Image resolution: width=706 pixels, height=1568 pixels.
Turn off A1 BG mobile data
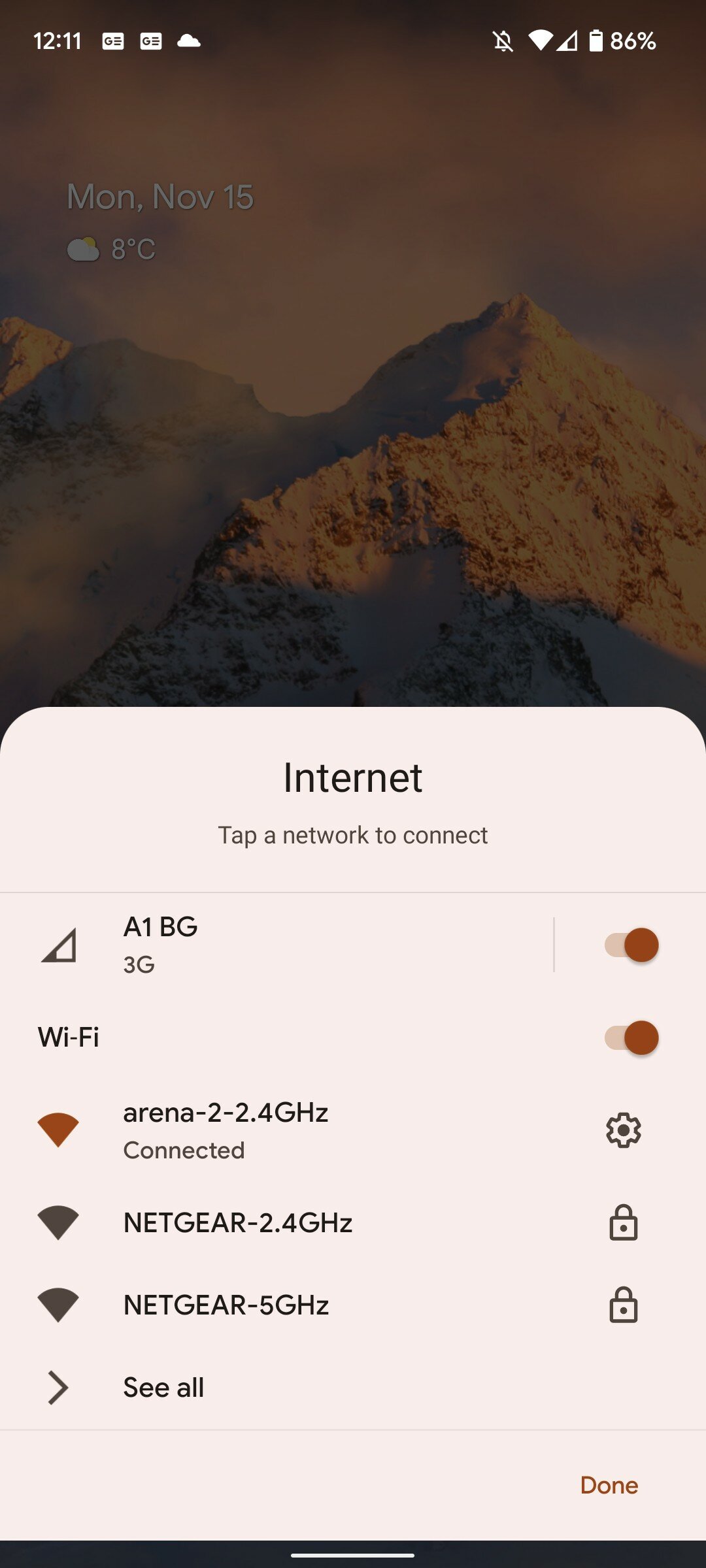[x=631, y=945]
